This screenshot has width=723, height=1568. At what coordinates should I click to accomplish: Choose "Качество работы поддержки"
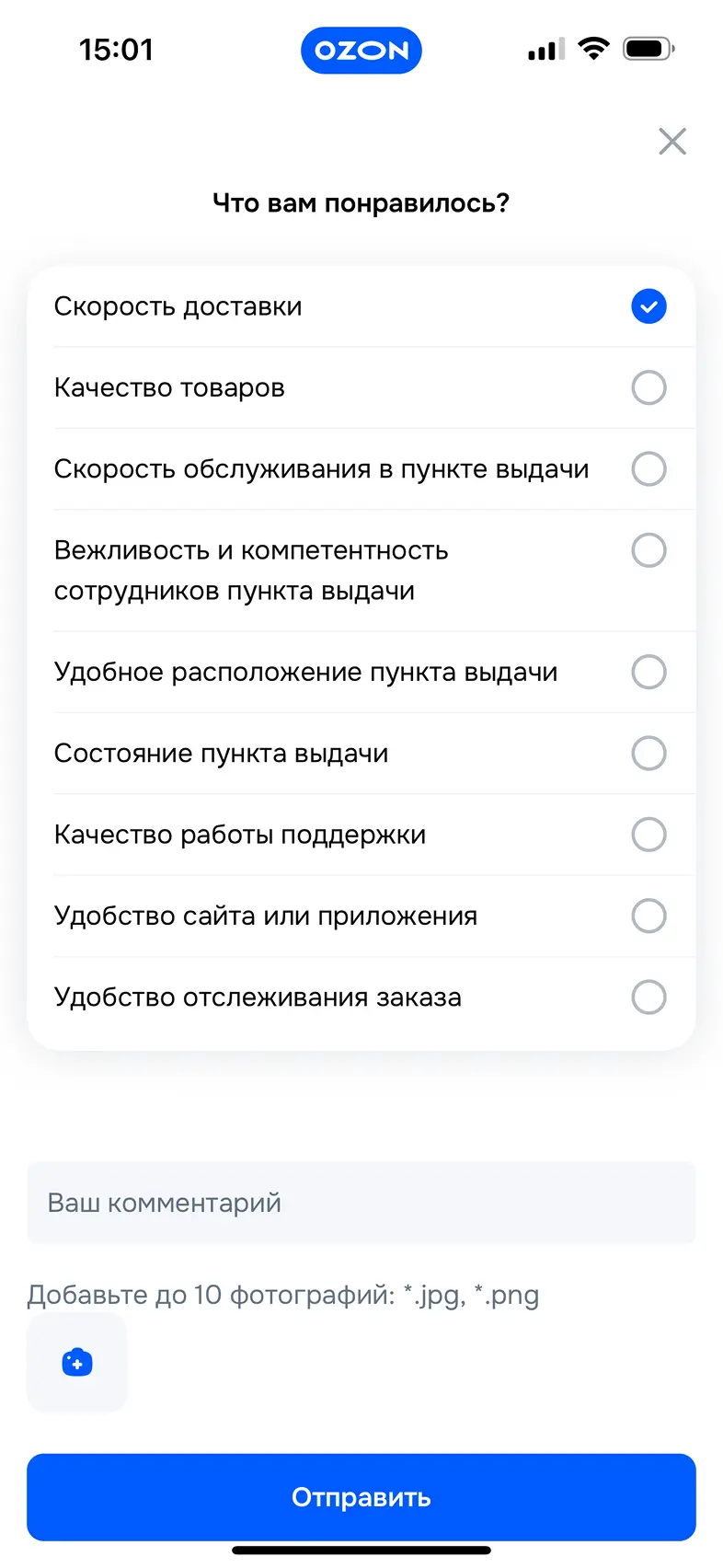pos(648,835)
